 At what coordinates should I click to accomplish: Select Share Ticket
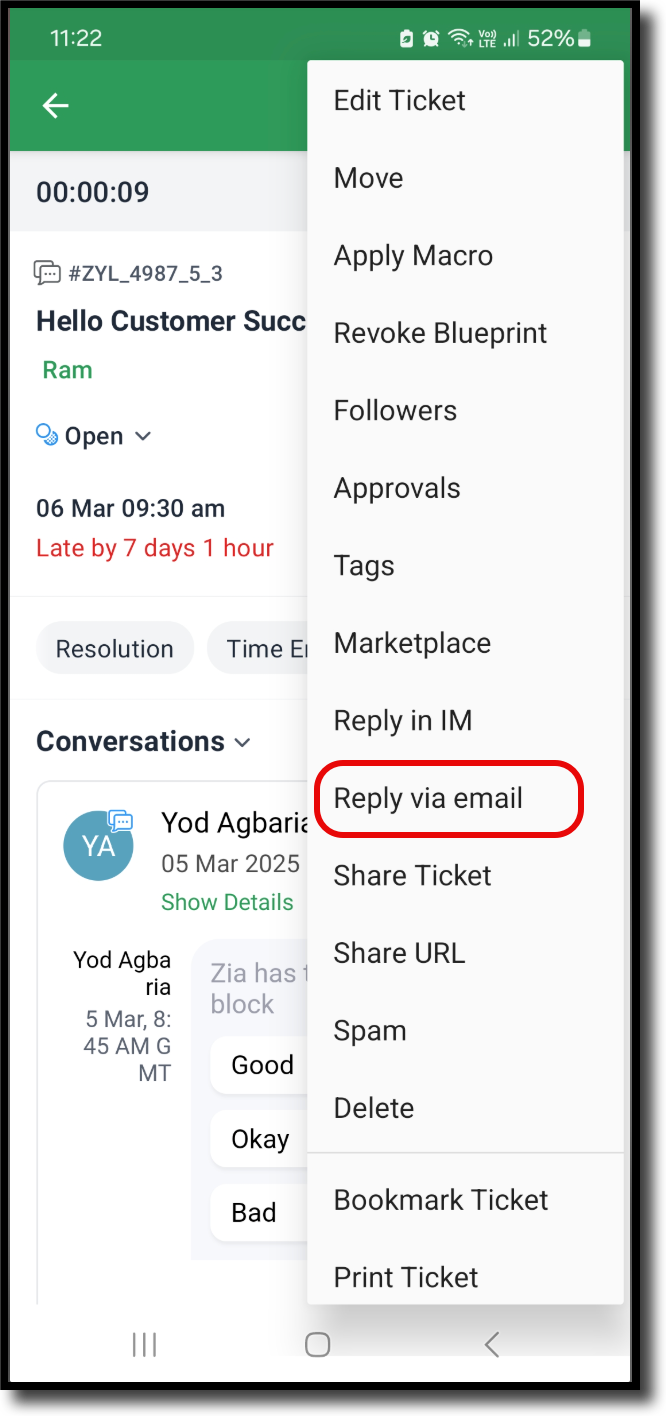(x=412, y=876)
